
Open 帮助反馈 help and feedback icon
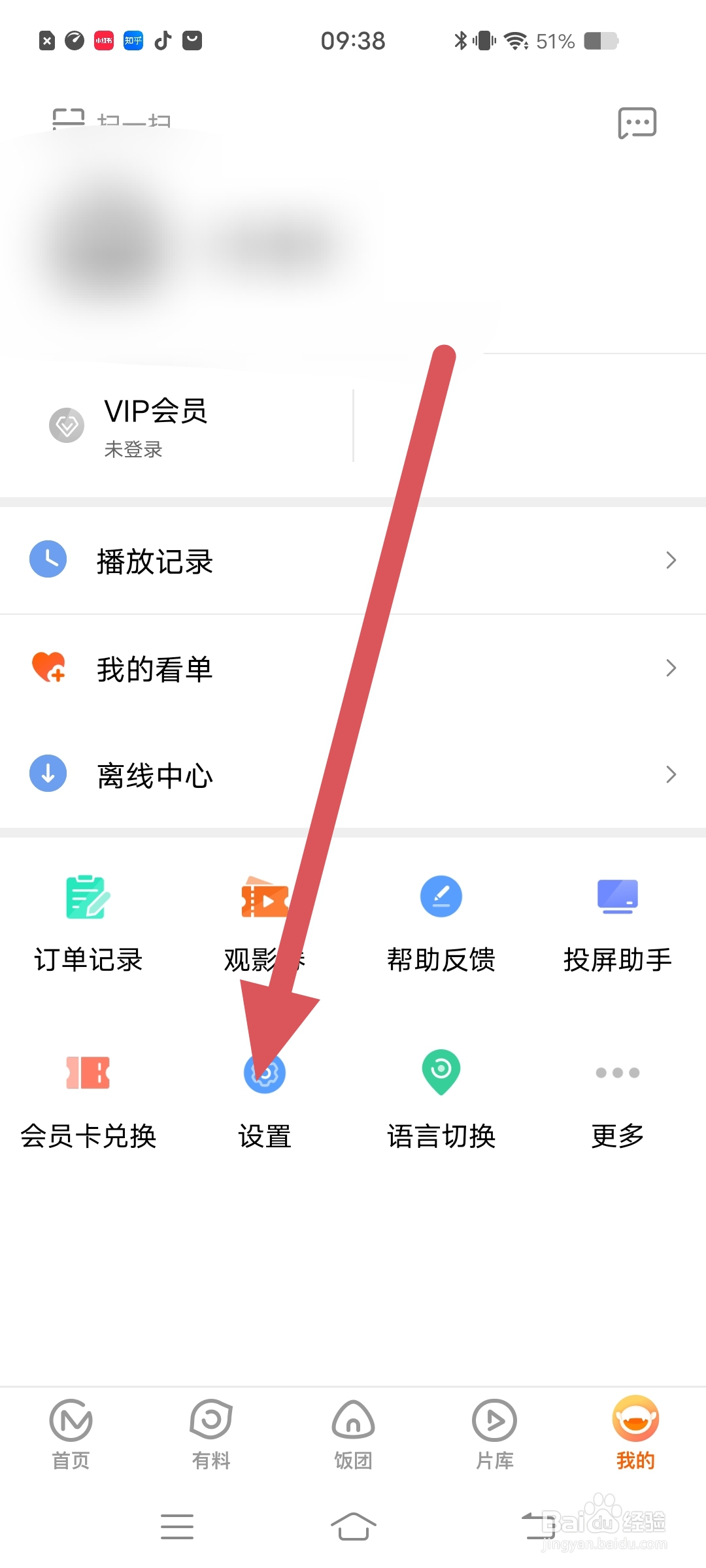click(441, 896)
